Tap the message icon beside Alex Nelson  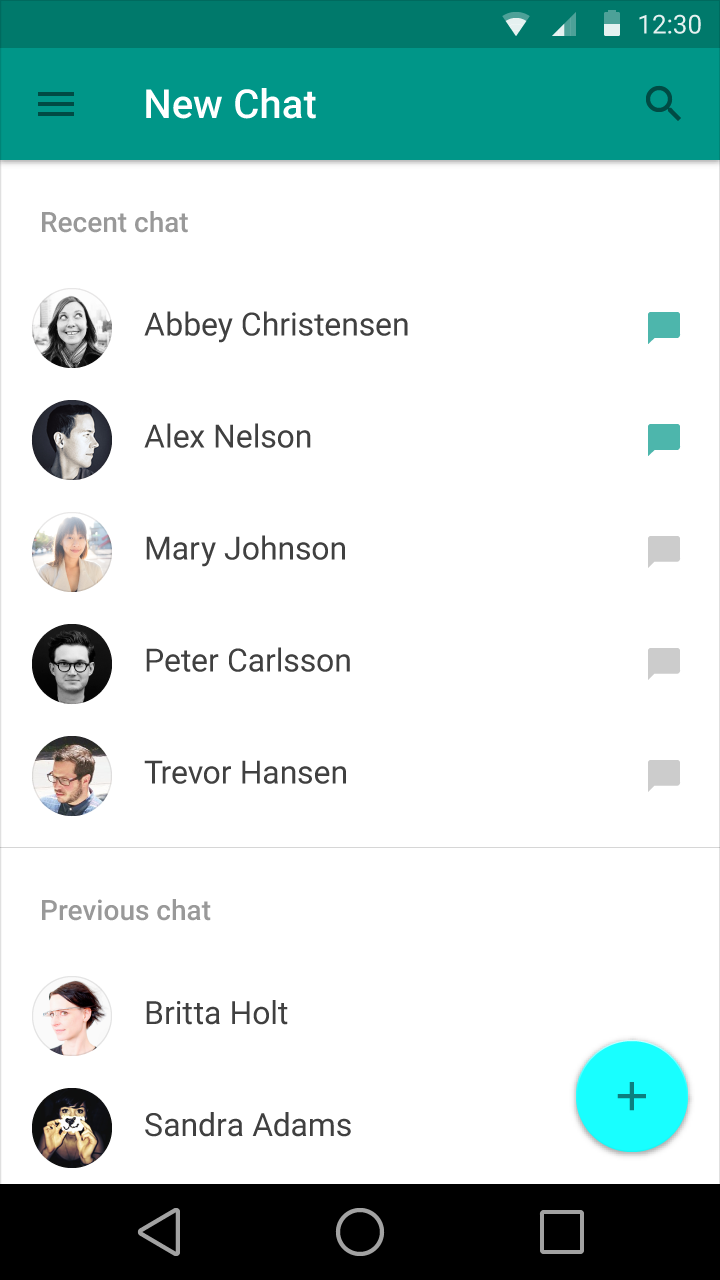tap(664, 439)
